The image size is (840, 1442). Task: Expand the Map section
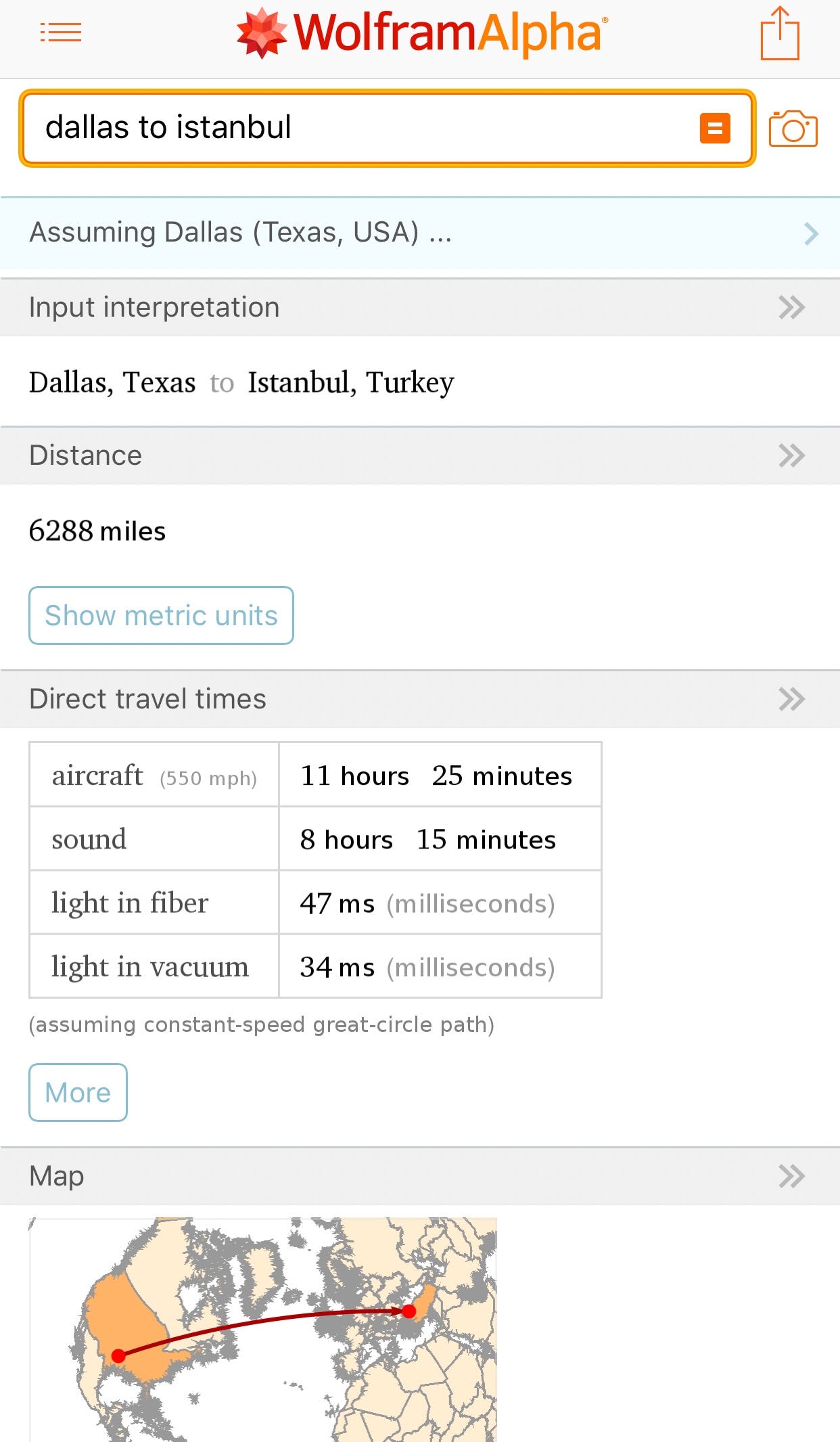pos(420,1176)
